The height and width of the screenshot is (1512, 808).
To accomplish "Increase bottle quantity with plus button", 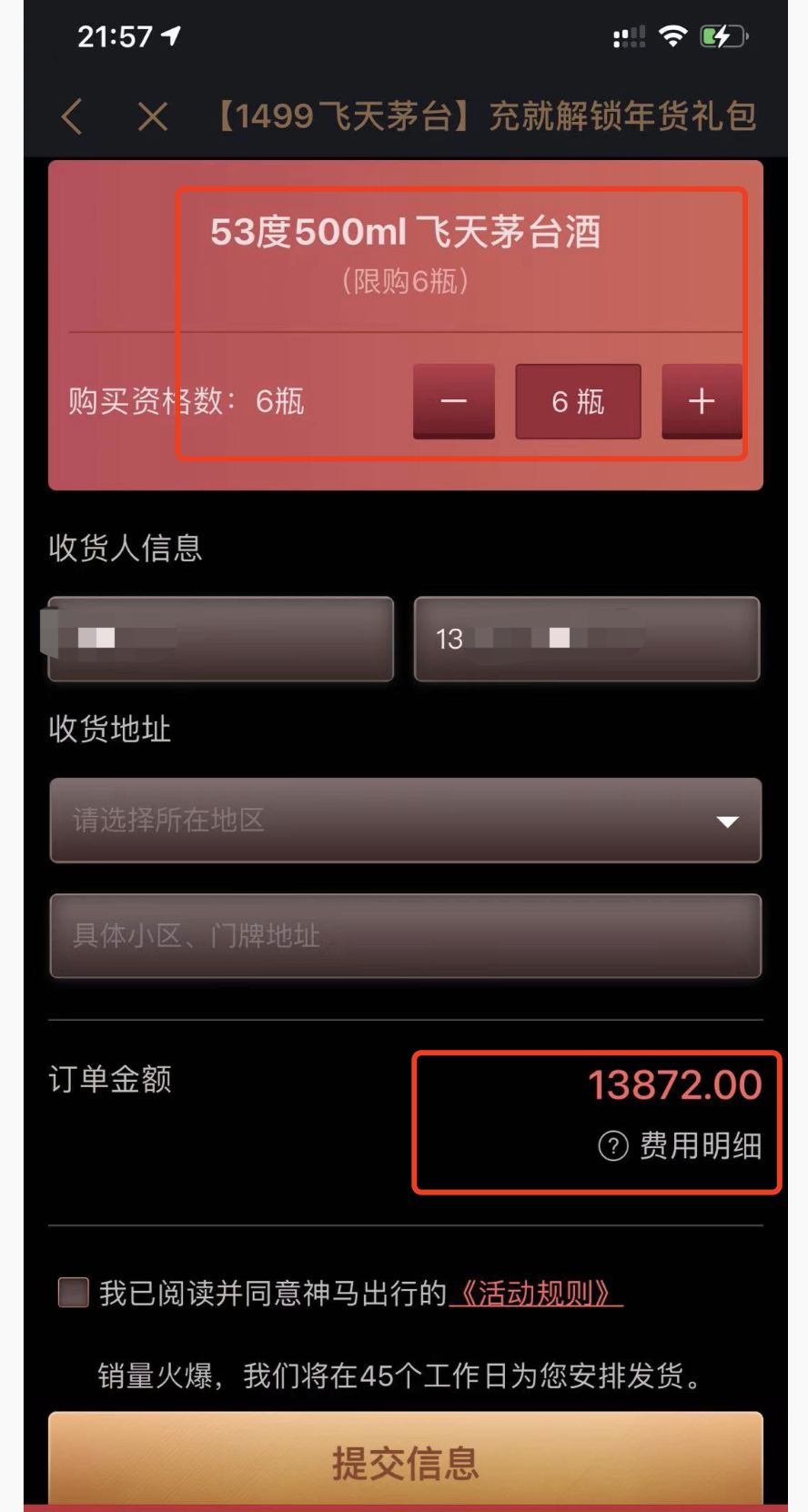I will coord(701,401).
